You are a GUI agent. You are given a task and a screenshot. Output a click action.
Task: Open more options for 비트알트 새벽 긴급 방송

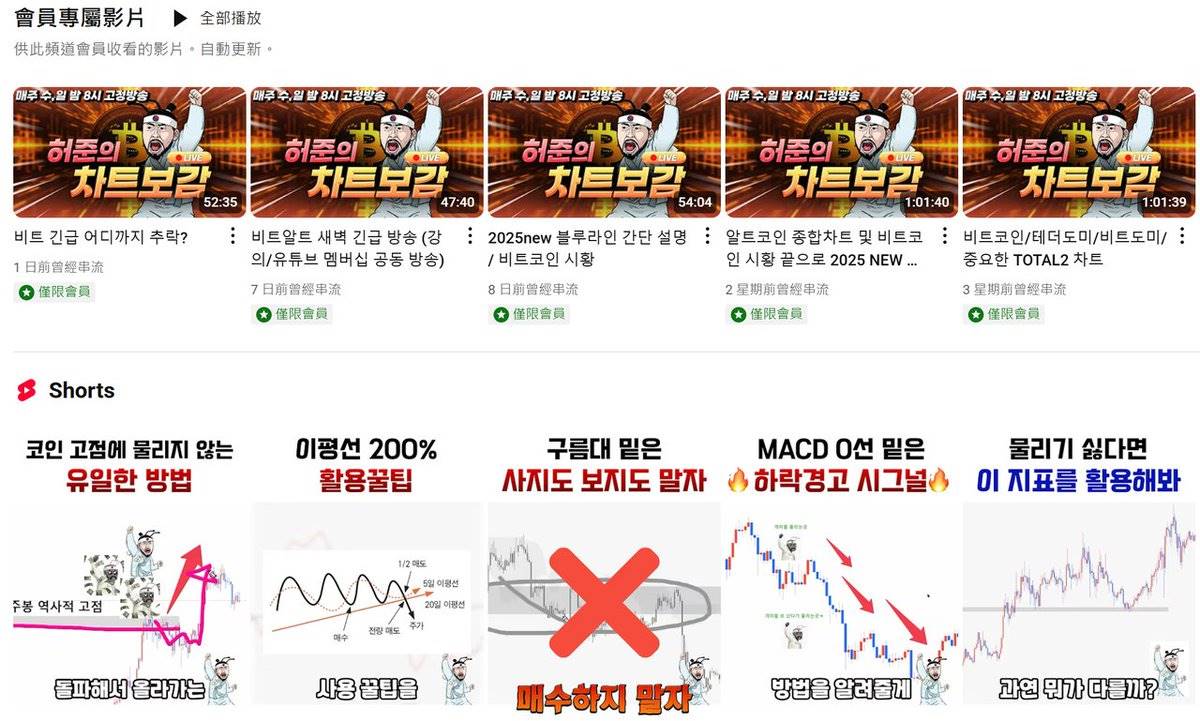coord(470,236)
